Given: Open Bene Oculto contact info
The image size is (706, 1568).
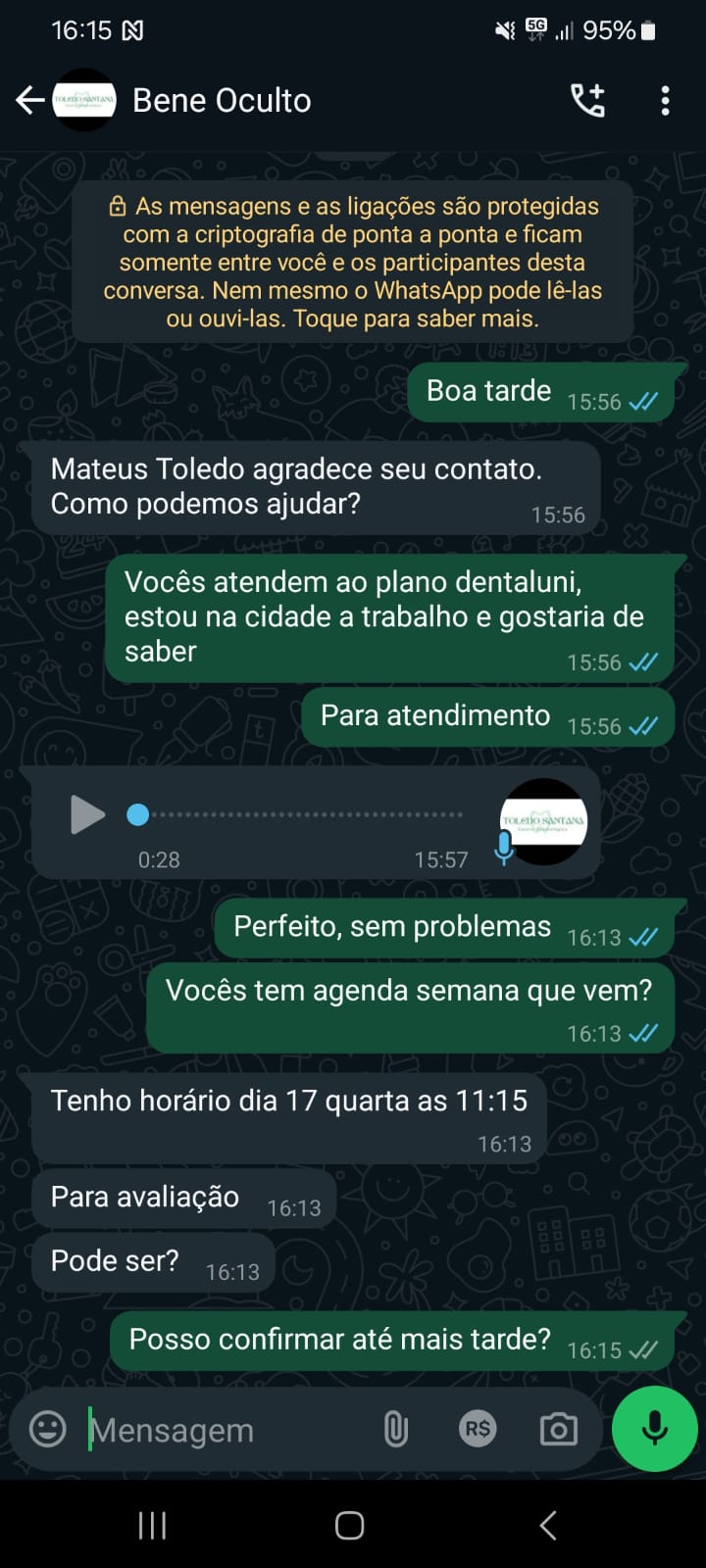Looking at the screenshot, I should 222,100.
